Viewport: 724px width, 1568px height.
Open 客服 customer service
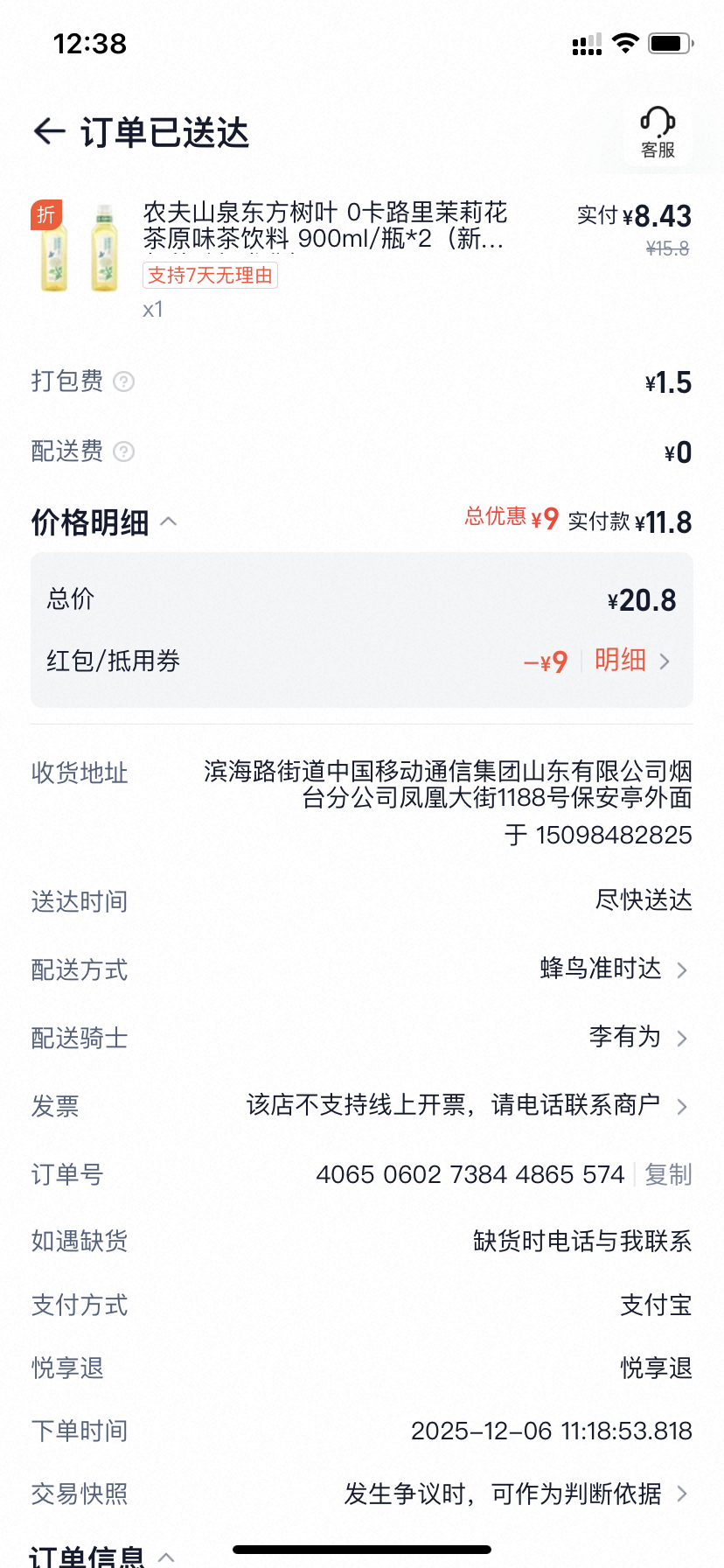click(x=658, y=133)
